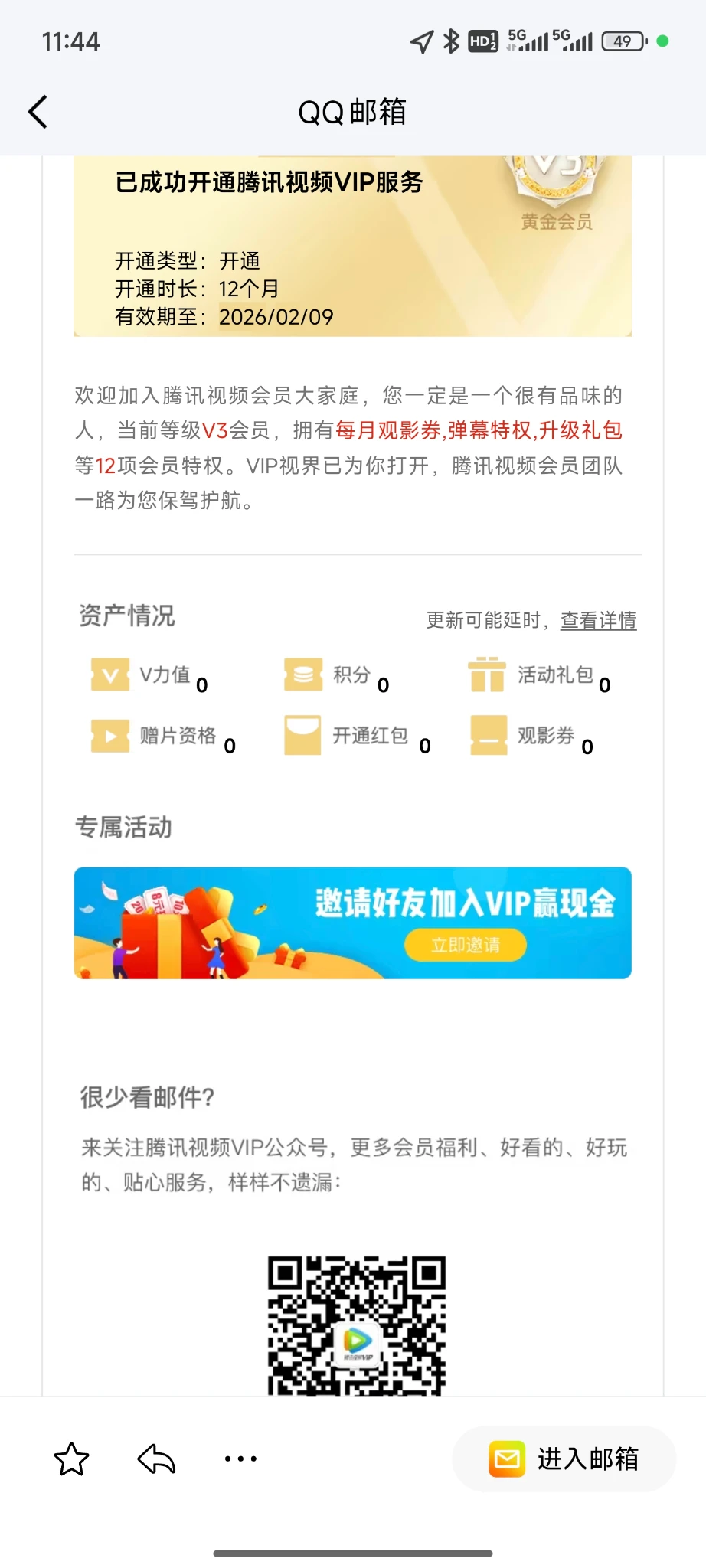Go back from the QQ邮箱 email view
This screenshot has width=706, height=1568.
click(x=38, y=112)
